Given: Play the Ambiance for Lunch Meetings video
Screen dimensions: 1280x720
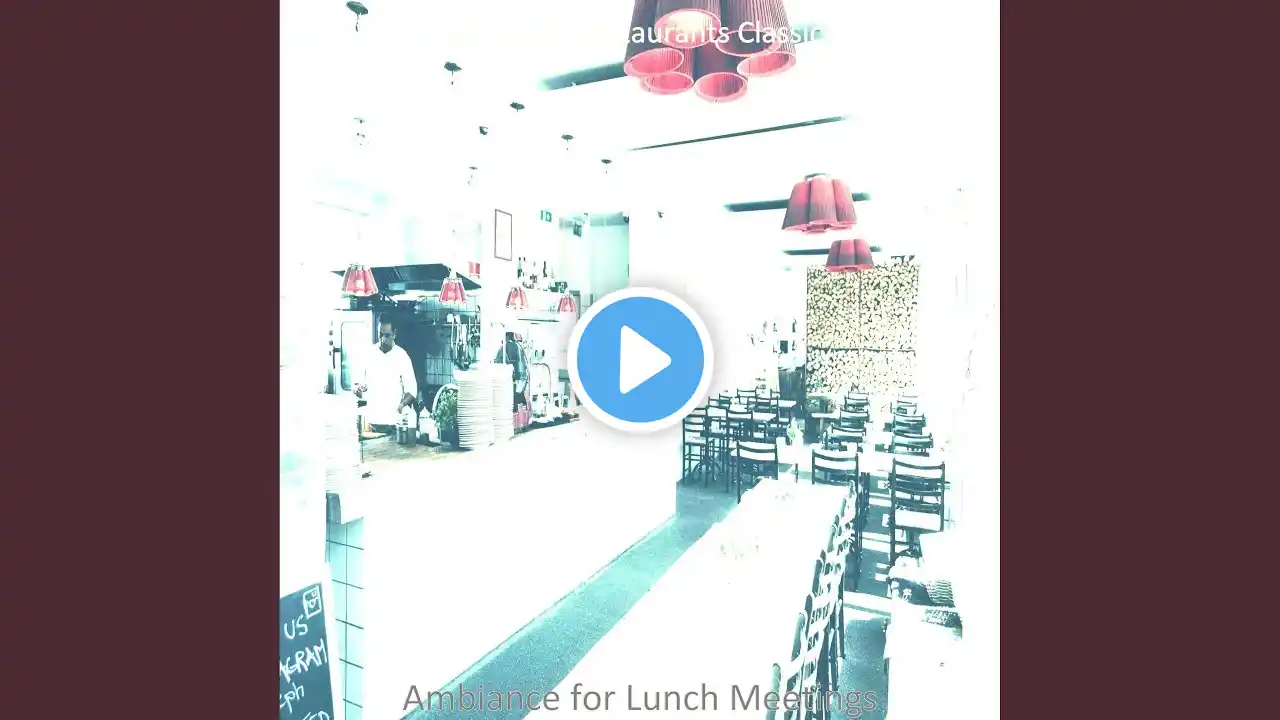Looking at the screenshot, I should point(640,359).
